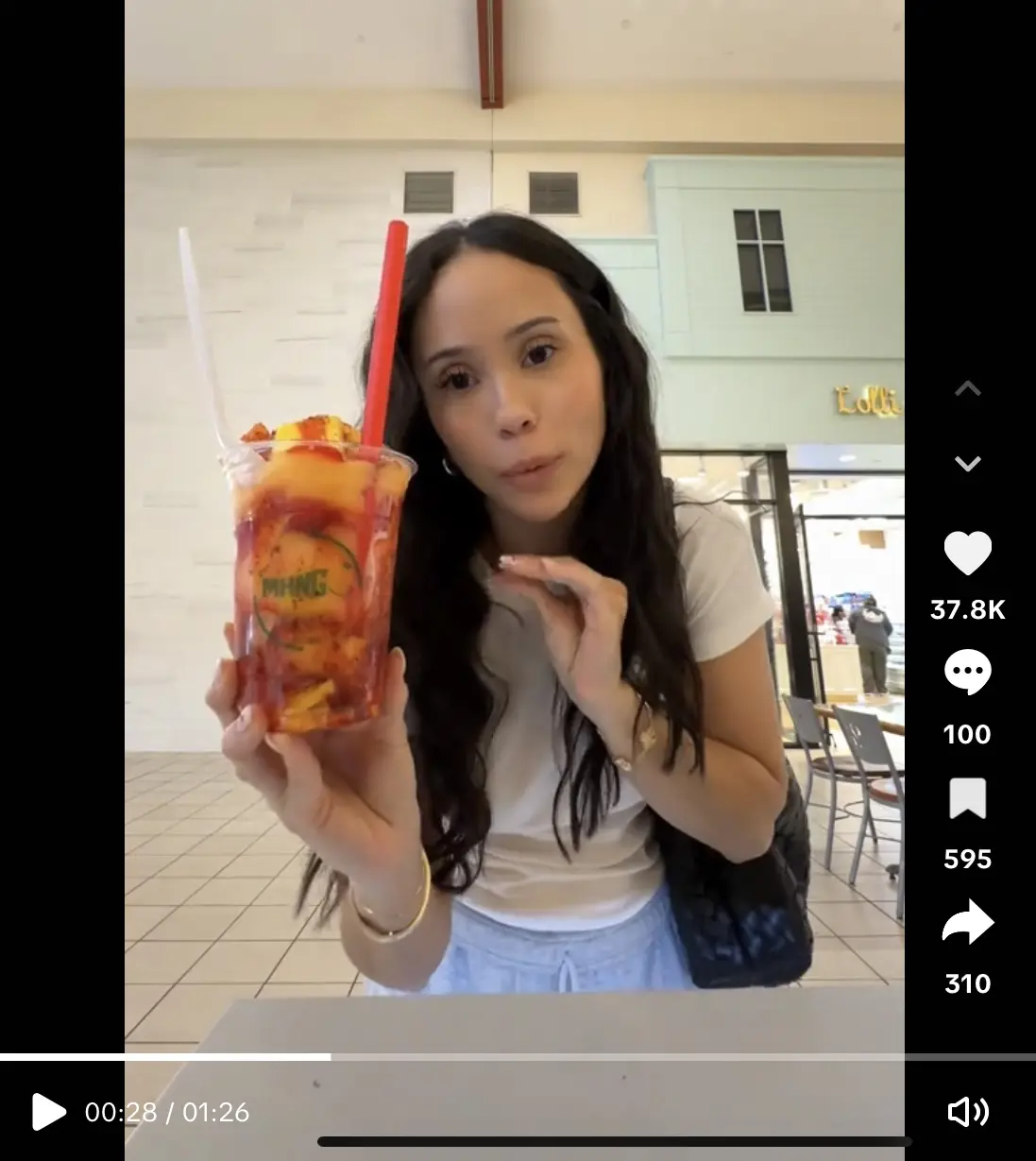1036x1161 pixels.
Task: Open the comments section
Action: coord(967,673)
